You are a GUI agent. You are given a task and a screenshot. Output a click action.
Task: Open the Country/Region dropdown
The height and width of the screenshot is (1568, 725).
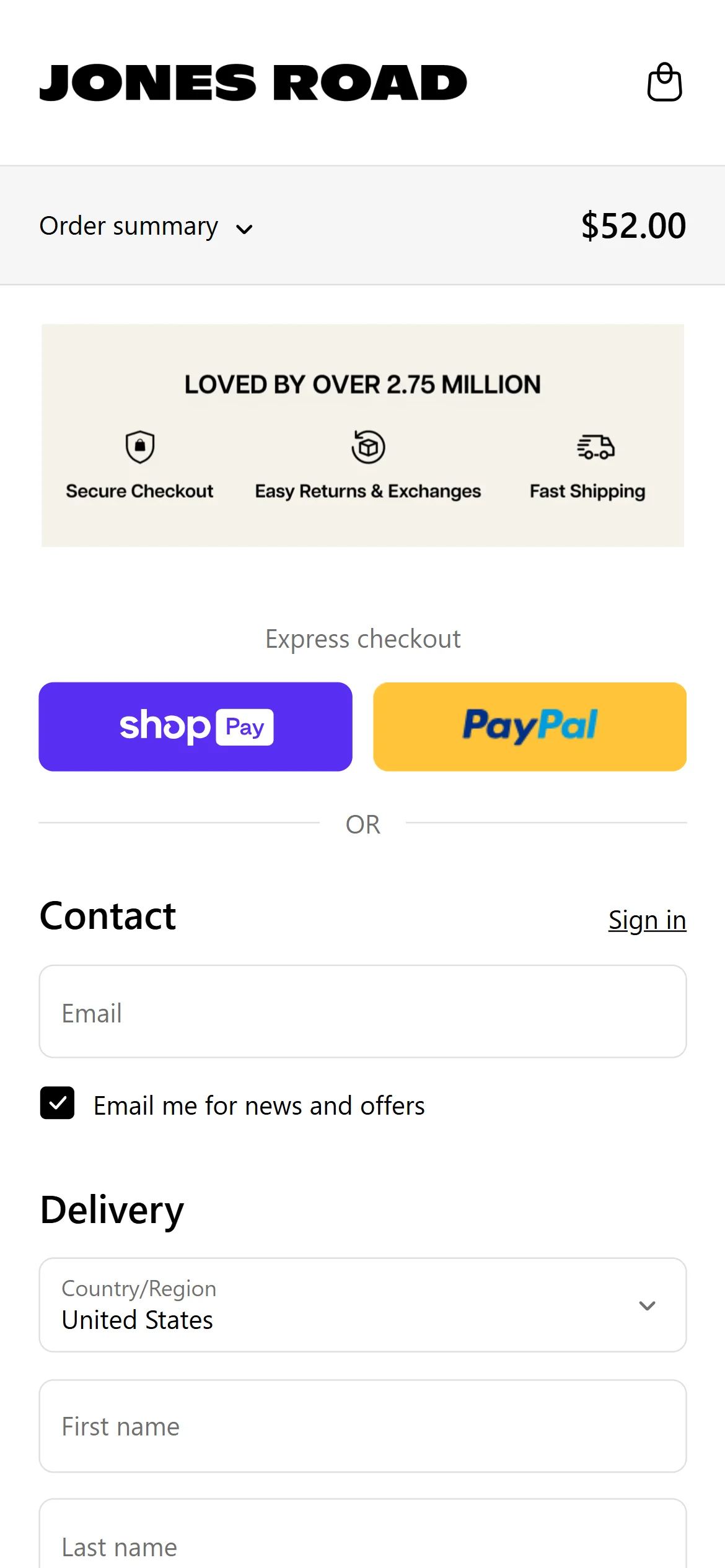pos(362,1305)
